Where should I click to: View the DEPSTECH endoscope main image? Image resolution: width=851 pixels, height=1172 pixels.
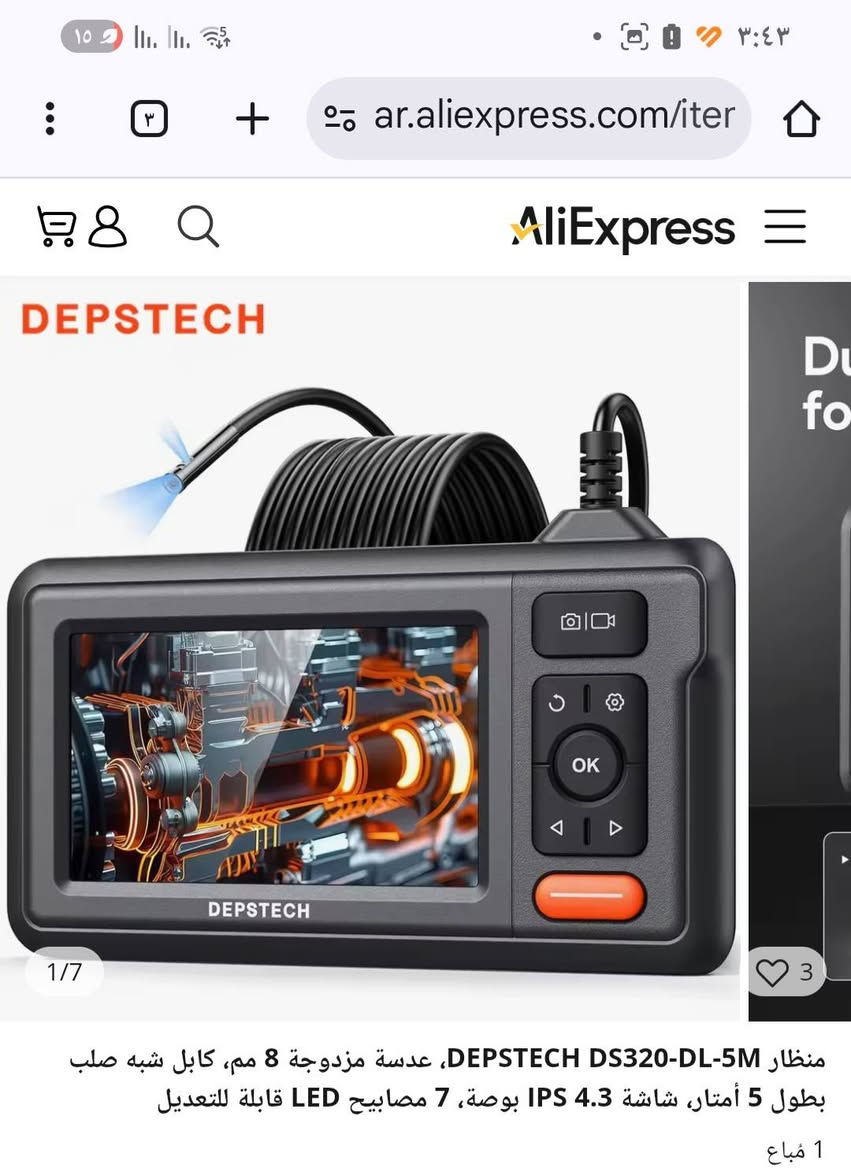[370, 640]
